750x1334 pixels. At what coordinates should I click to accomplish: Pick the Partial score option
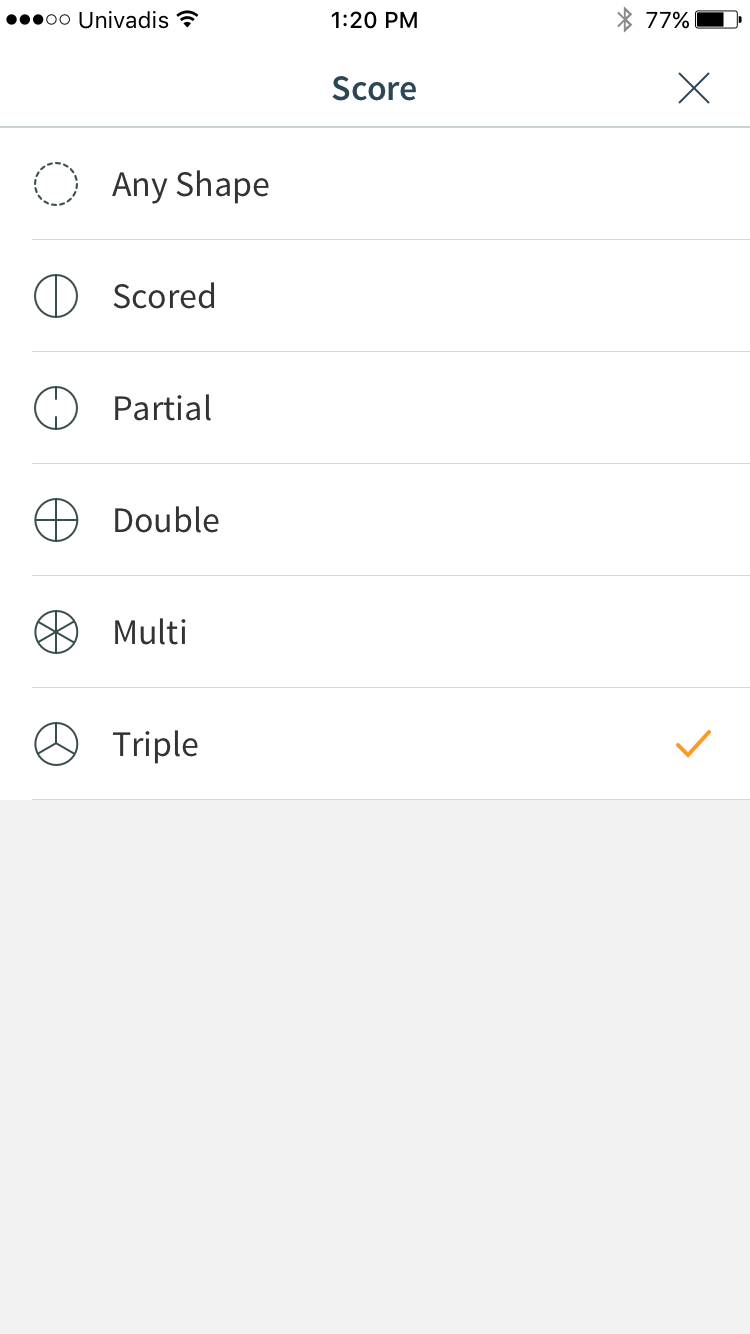[x=375, y=408]
